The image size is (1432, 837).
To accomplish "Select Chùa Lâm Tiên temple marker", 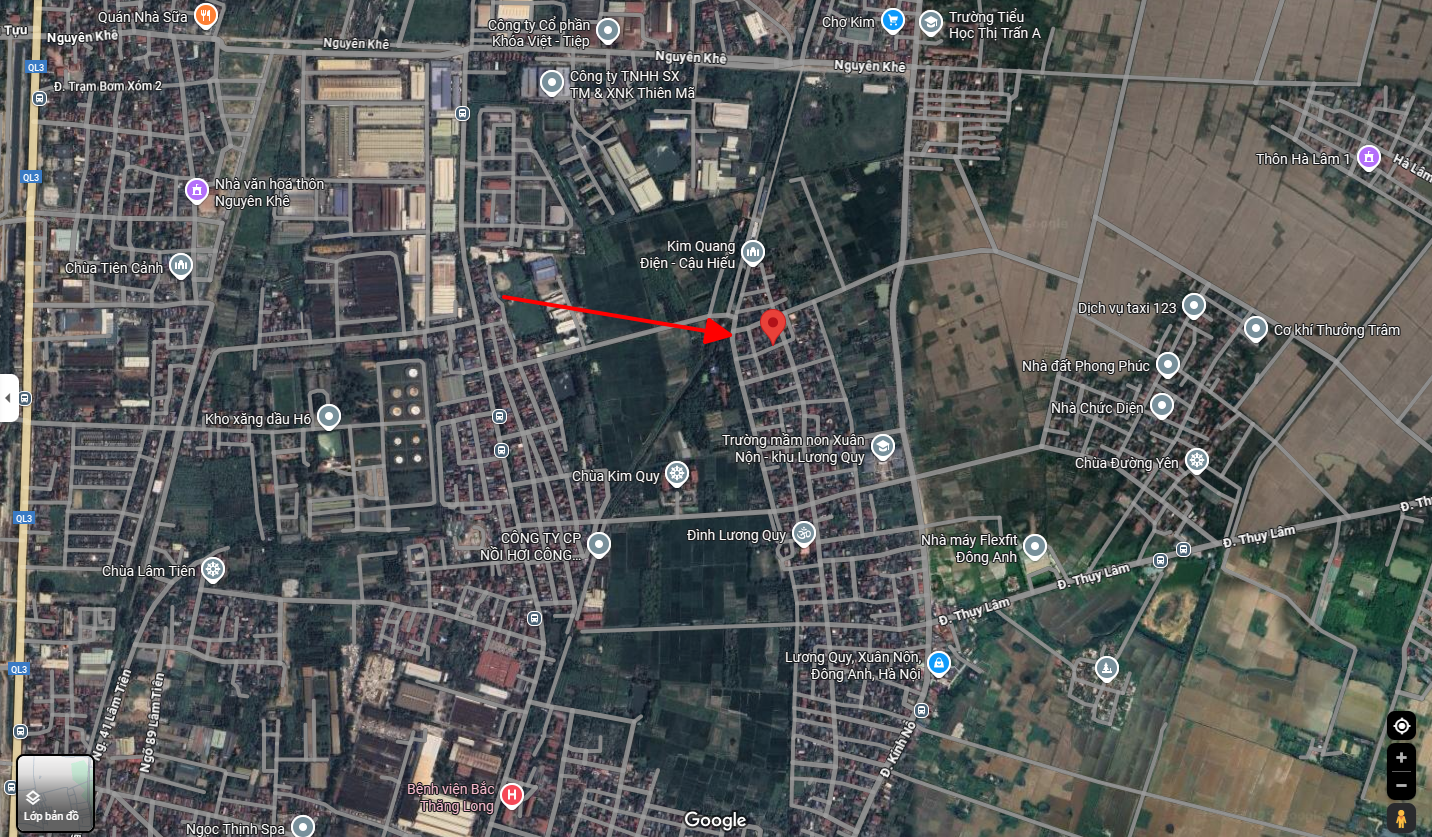I will coord(212,570).
